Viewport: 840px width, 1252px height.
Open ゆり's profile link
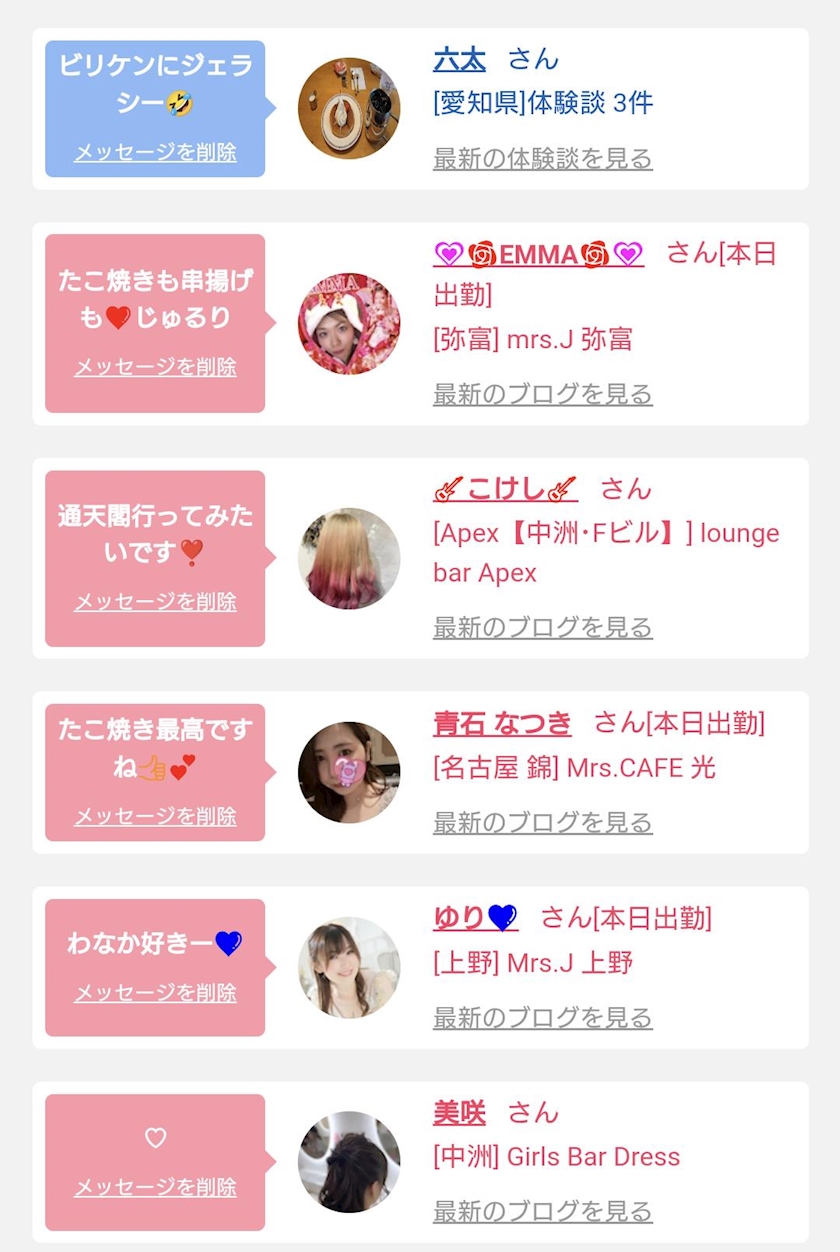[x=475, y=917]
